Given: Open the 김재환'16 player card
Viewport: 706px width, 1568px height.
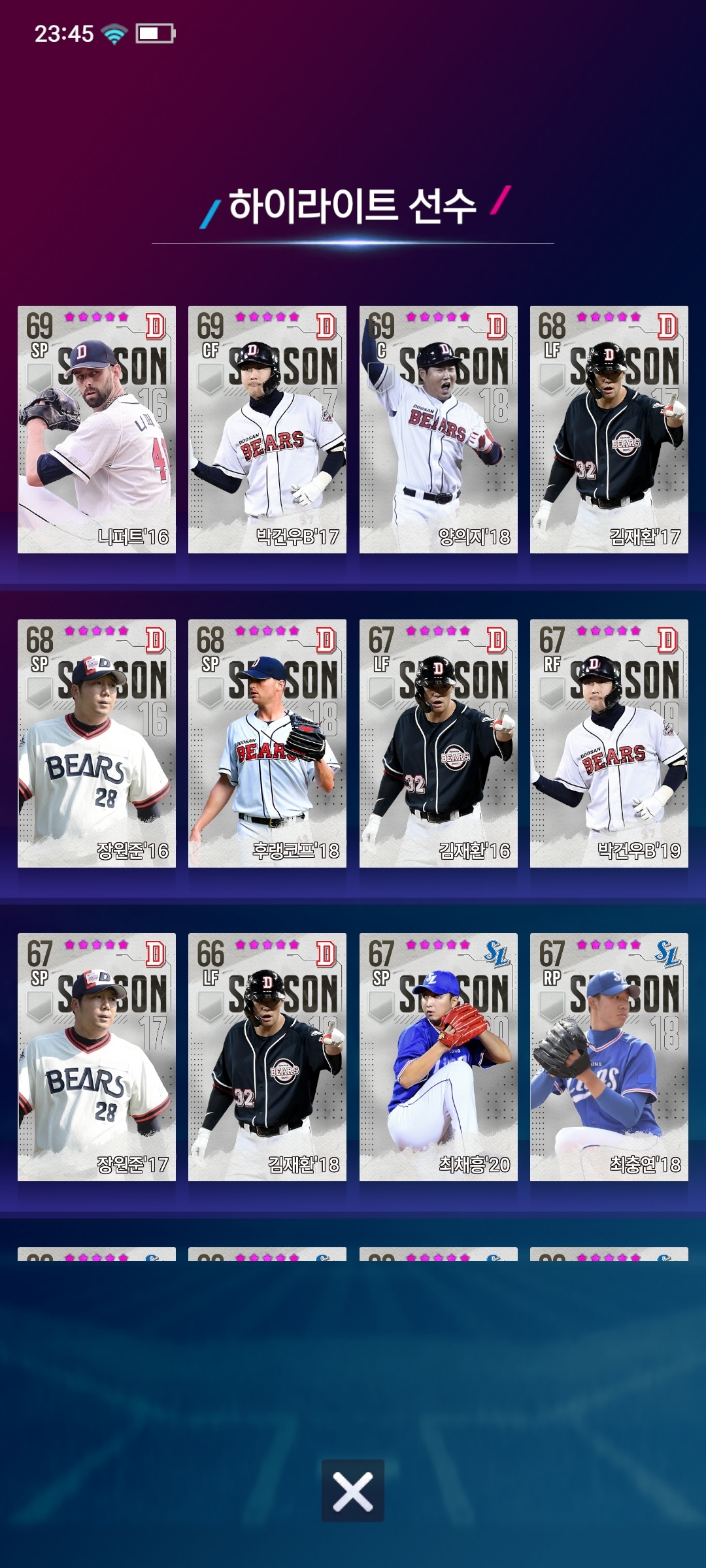Looking at the screenshot, I should click(438, 743).
